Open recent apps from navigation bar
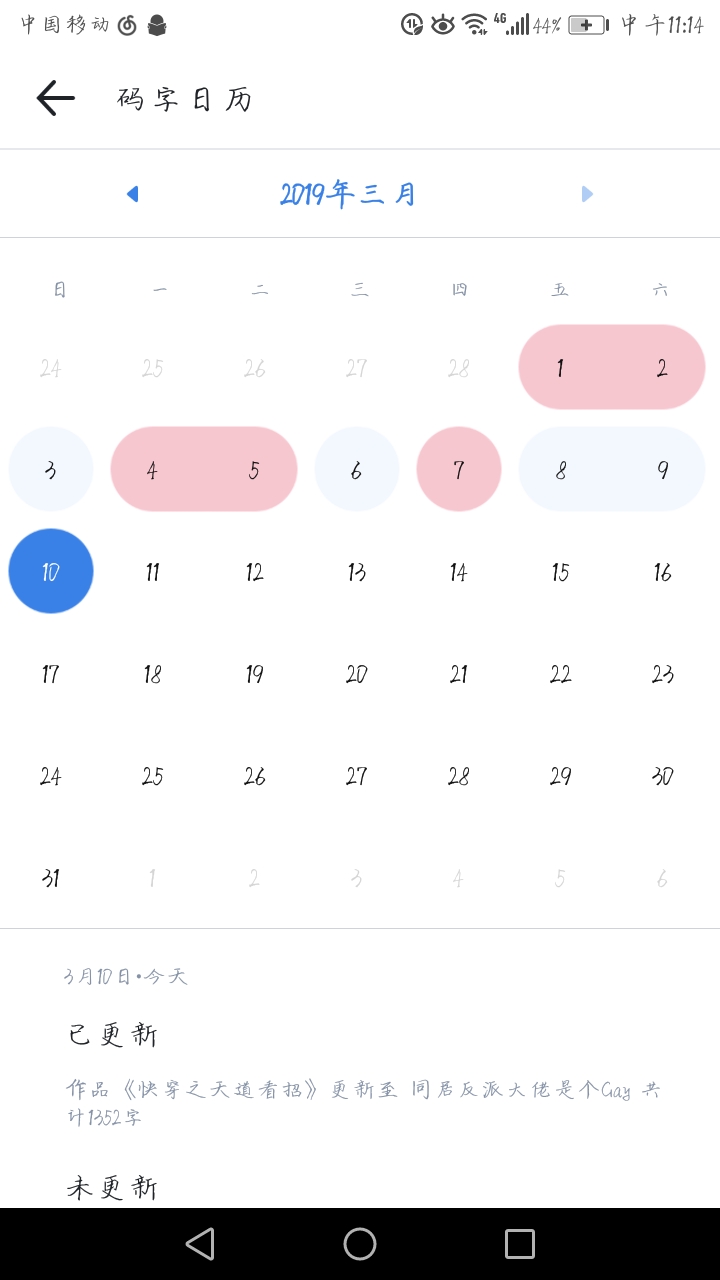 click(520, 1244)
